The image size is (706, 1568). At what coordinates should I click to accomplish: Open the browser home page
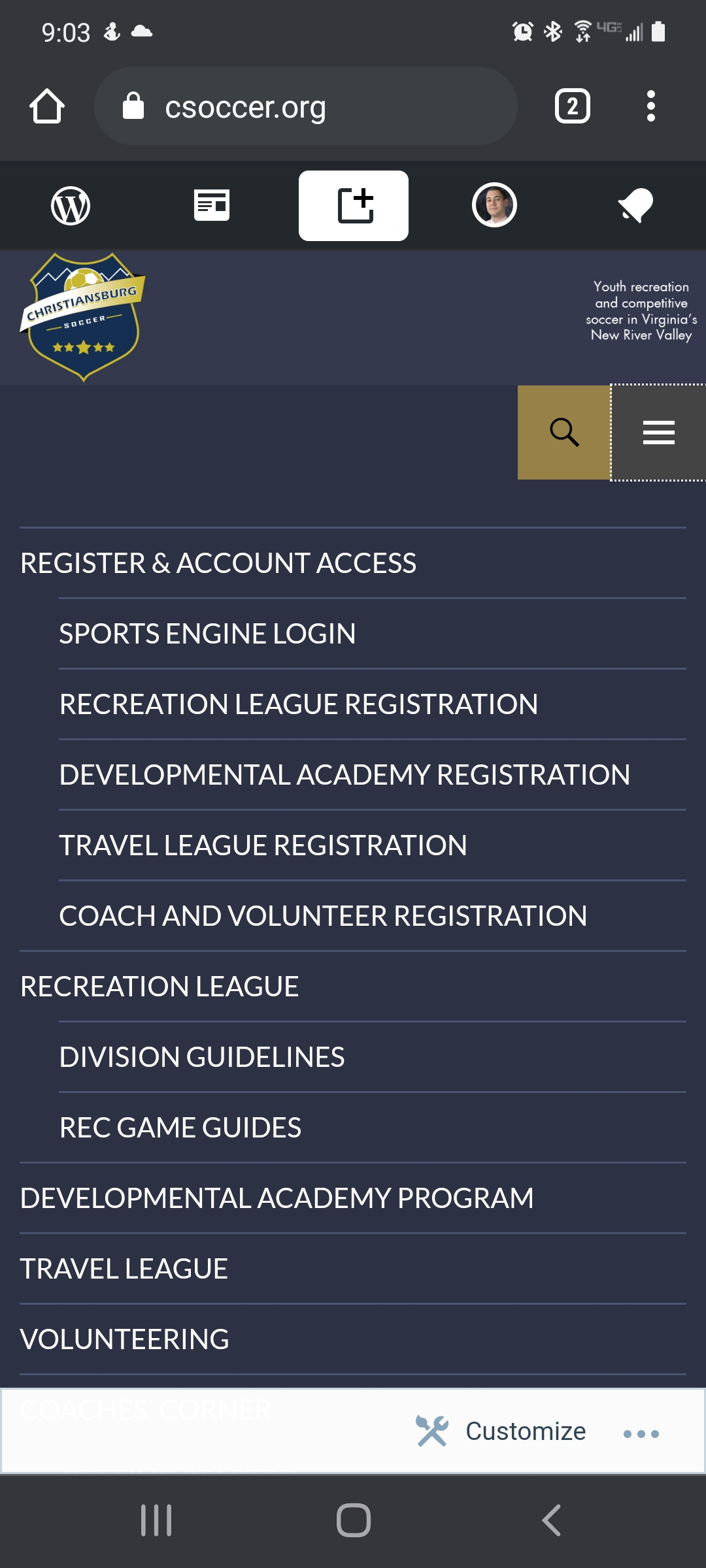pos(47,106)
